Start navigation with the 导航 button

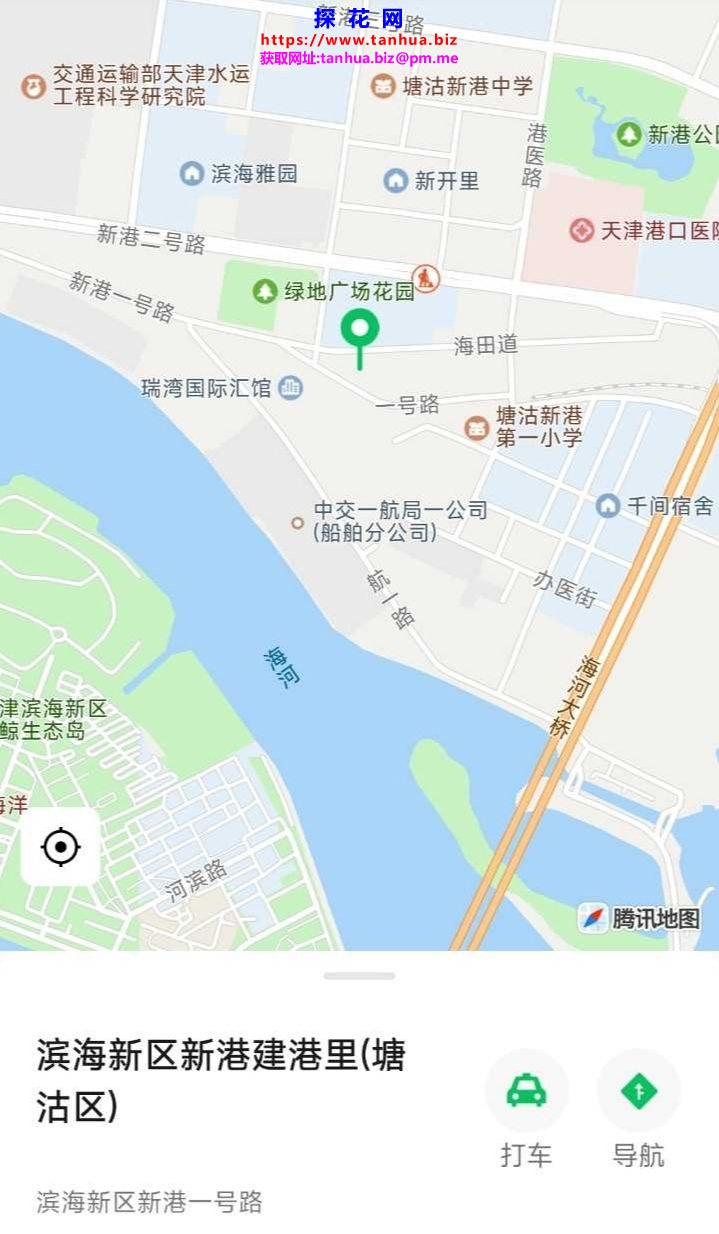click(x=638, y=1090)
